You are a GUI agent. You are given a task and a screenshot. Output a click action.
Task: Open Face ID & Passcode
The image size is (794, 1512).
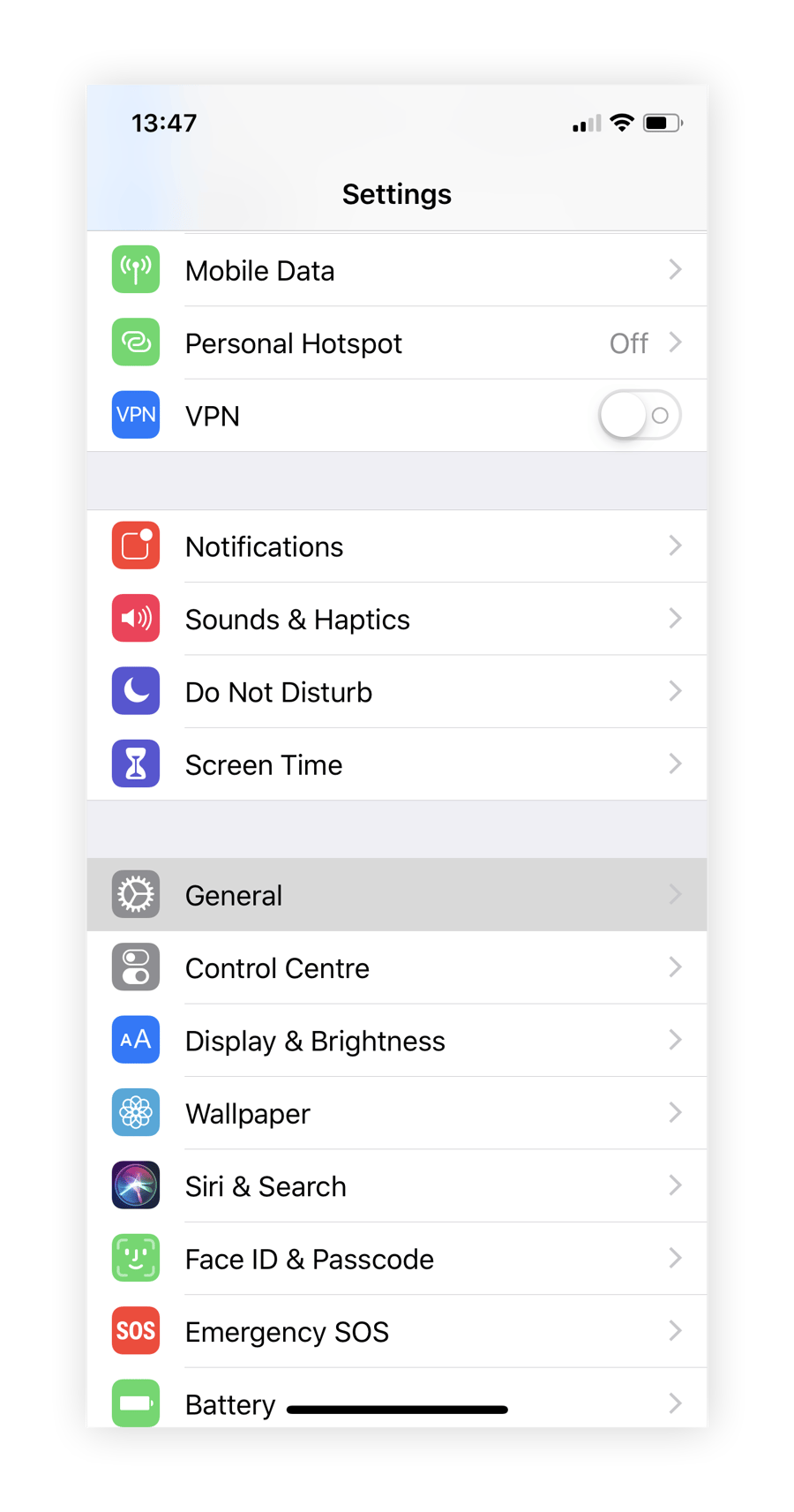pos(397,1259)
